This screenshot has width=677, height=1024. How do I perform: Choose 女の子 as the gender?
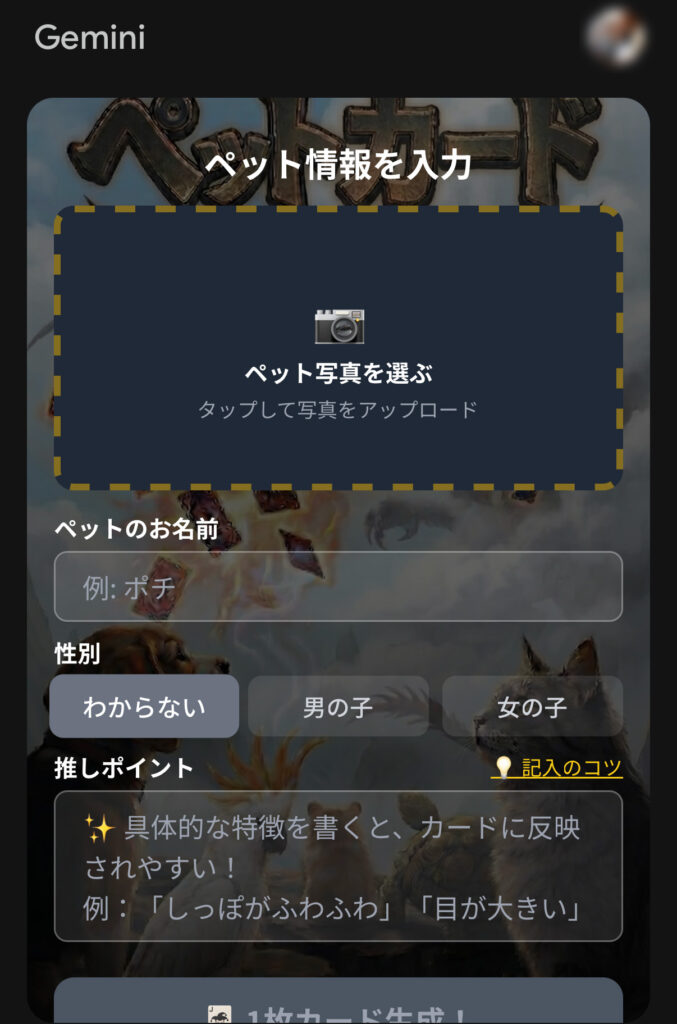pyautogui.click(x=532, y=707)
